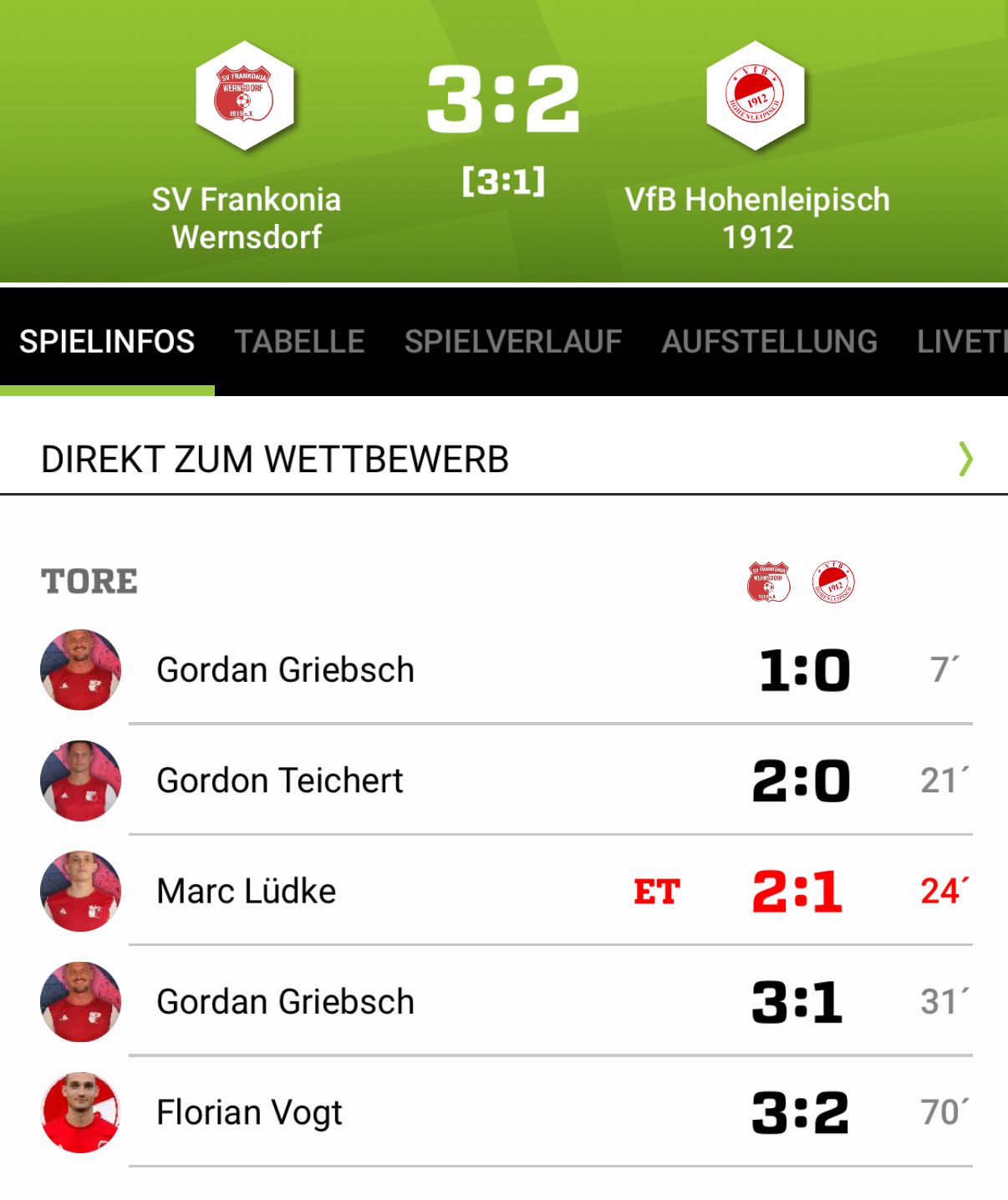Screen dimensions: 1008x1200
Task: Open Gordon Teichert's profile photo
Action: pyautogui.click(x=79, y=780)
